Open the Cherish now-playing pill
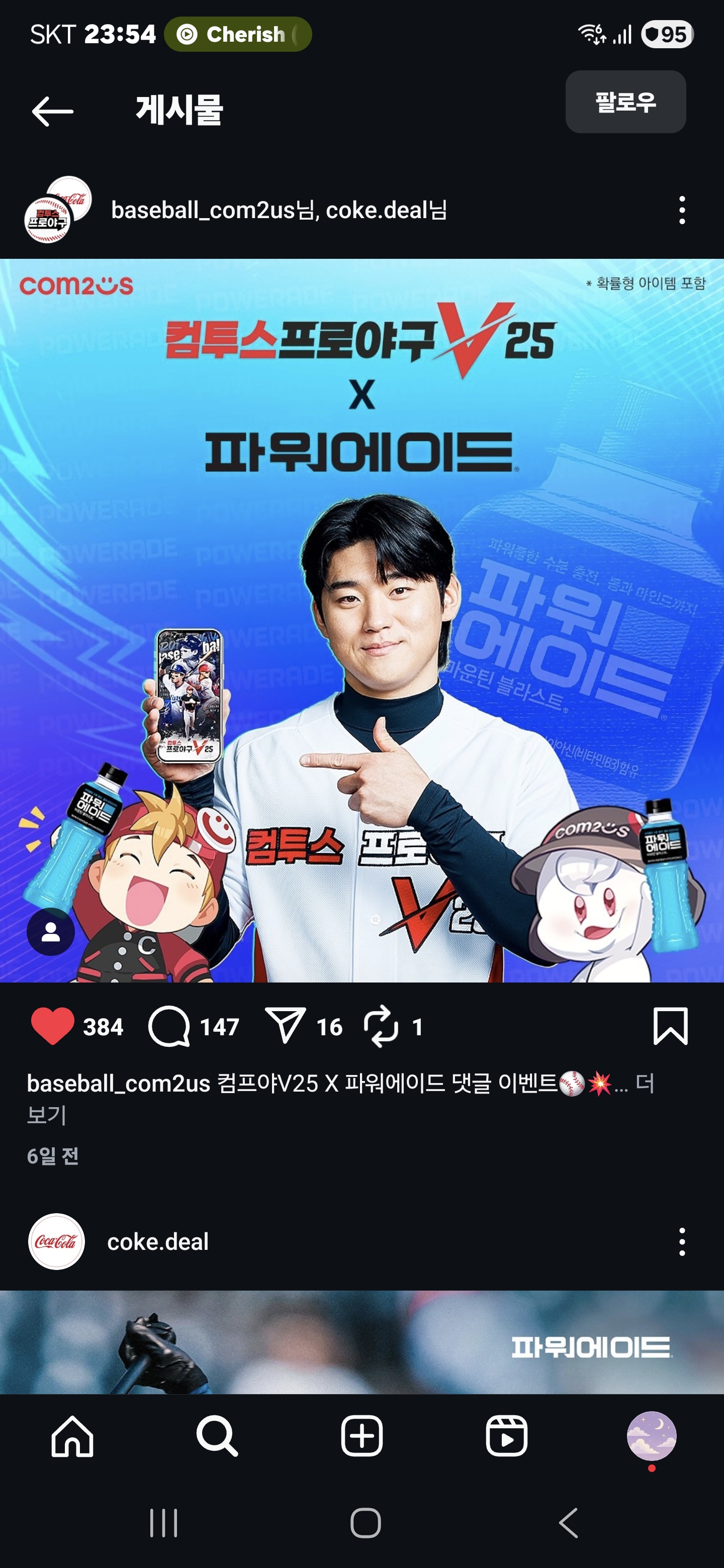Screen dimensions: 724x1568 (237, 34)
